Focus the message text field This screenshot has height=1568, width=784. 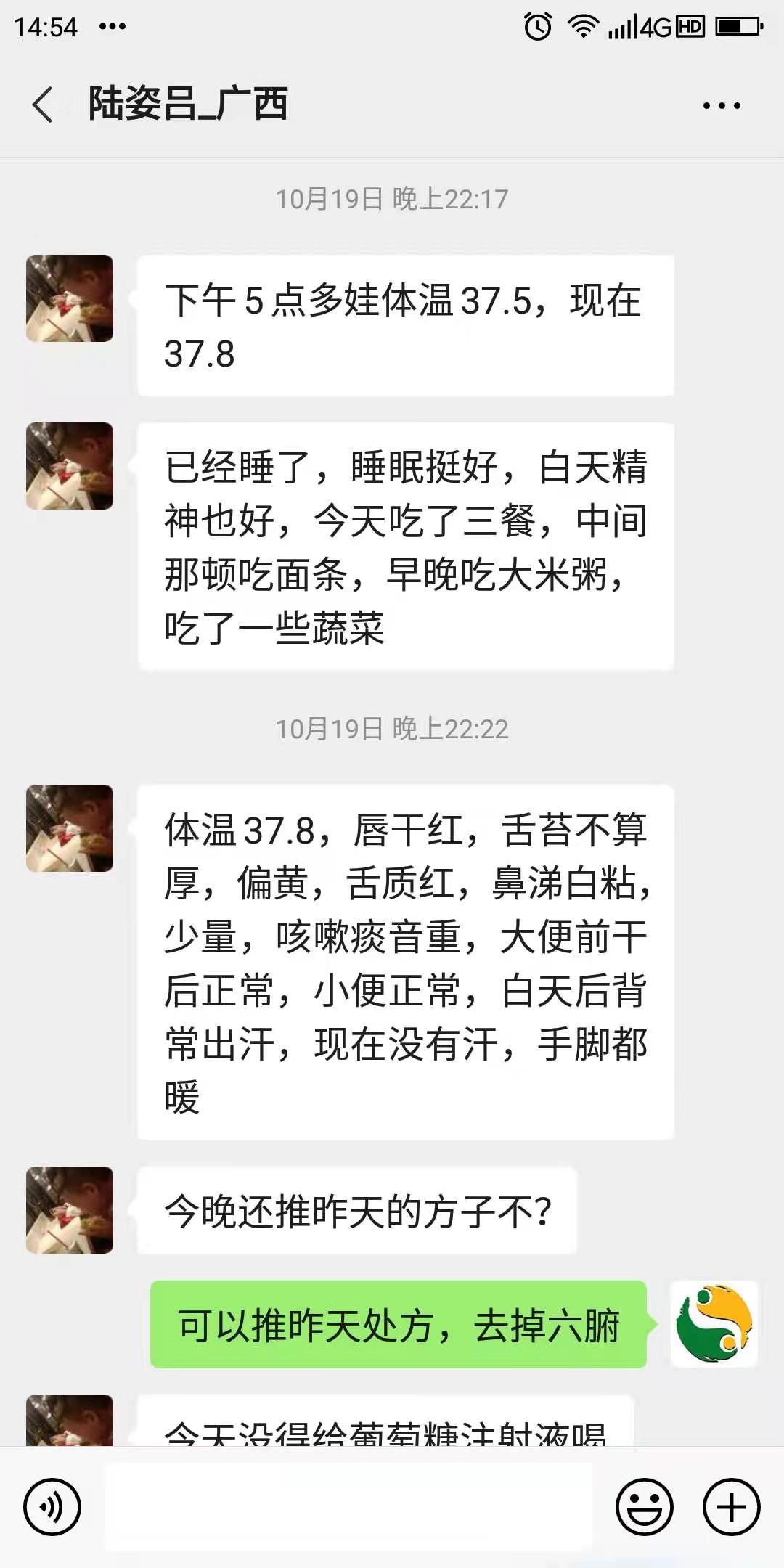click(x=348, y=1507)
